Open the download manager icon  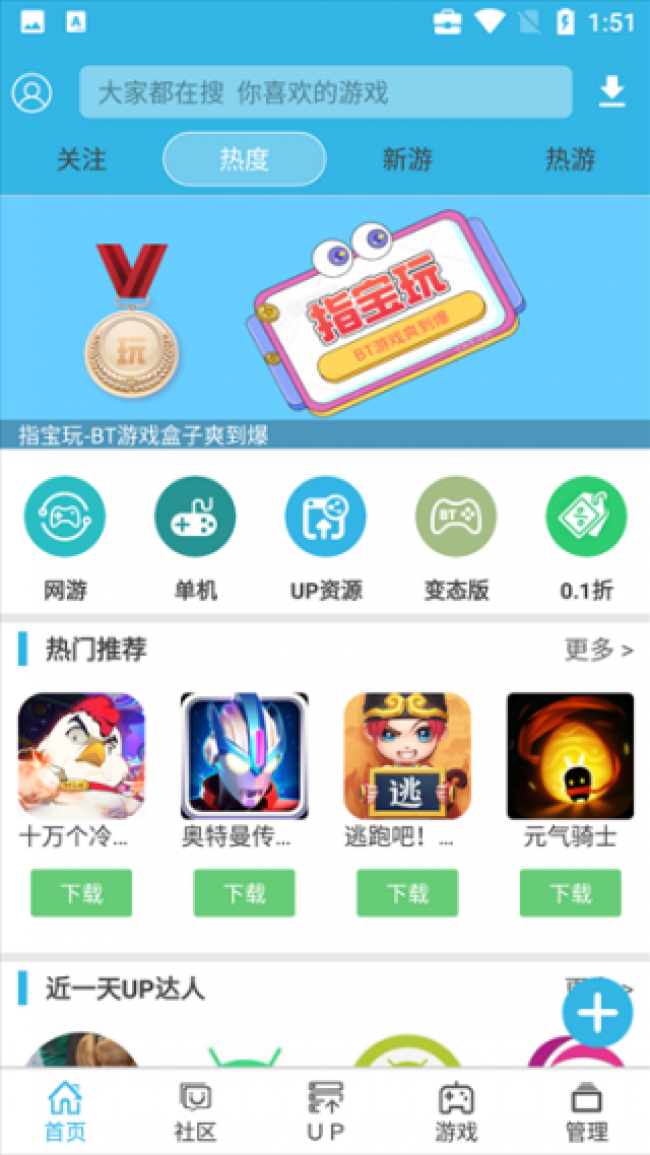coord(612,93)
